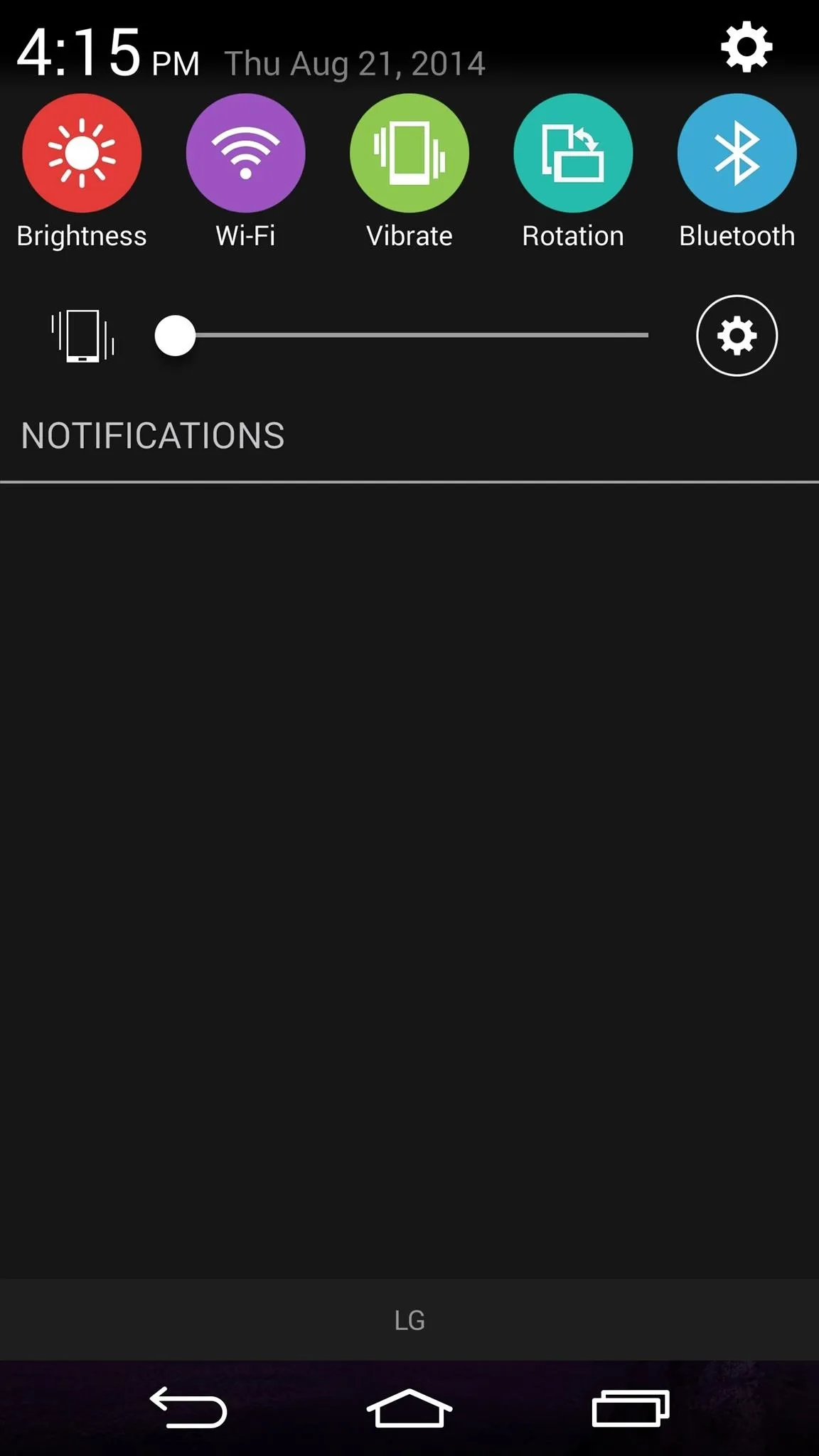Go back using navigation bar arrow
Image resolution: width=819 pixels, height=1456 pixels.
coord(188,1408)
